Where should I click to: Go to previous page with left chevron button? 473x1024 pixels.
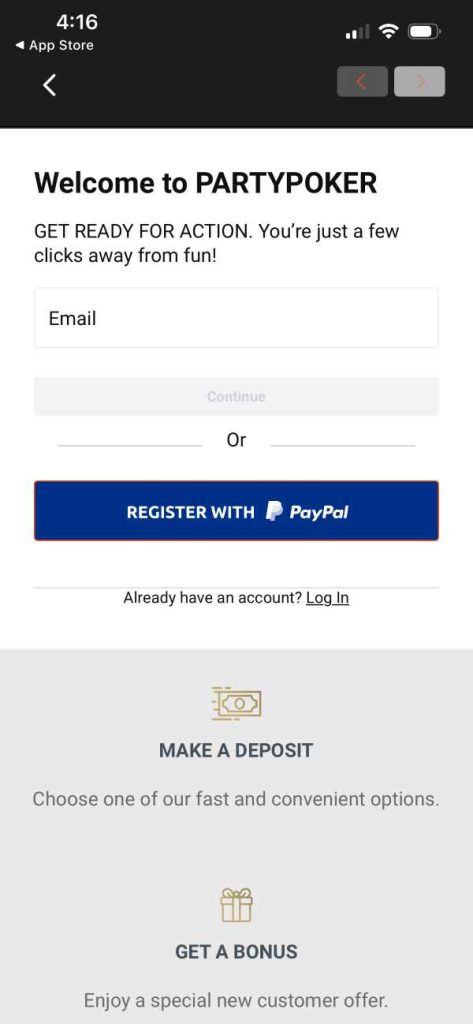click(363, 82)
